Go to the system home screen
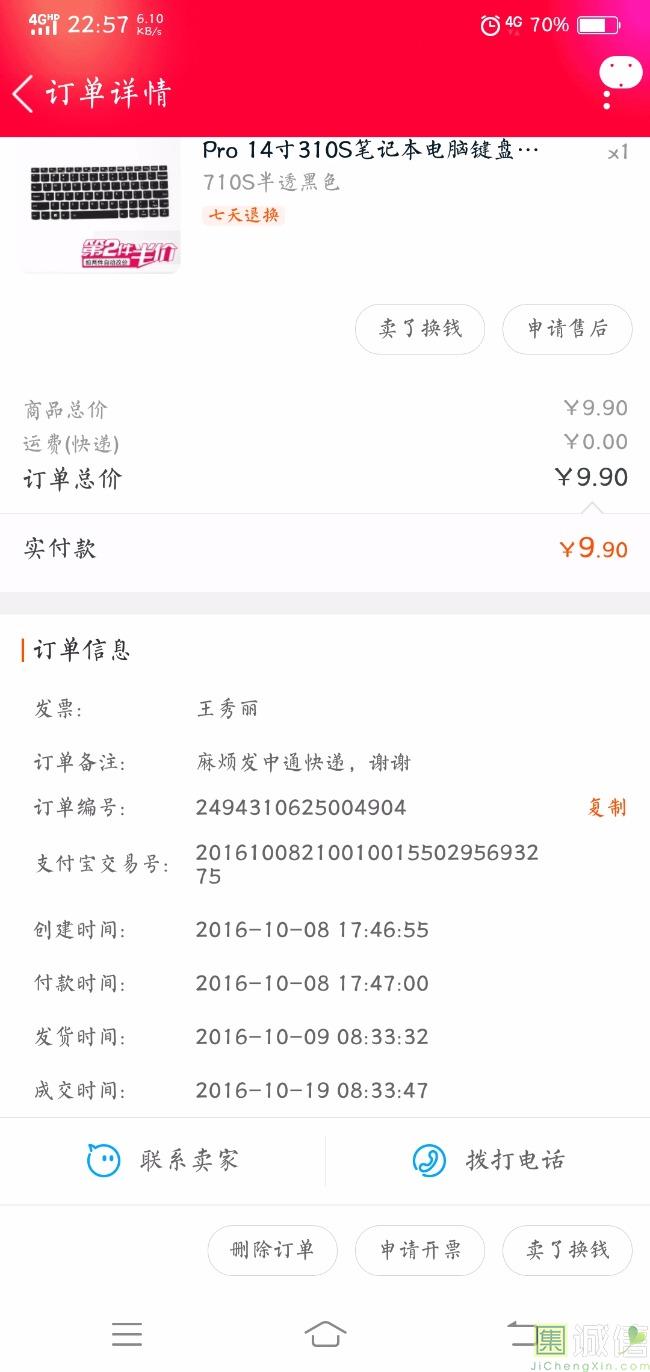The height and width of the screenshot is (1372, 650). [325, 1334]
